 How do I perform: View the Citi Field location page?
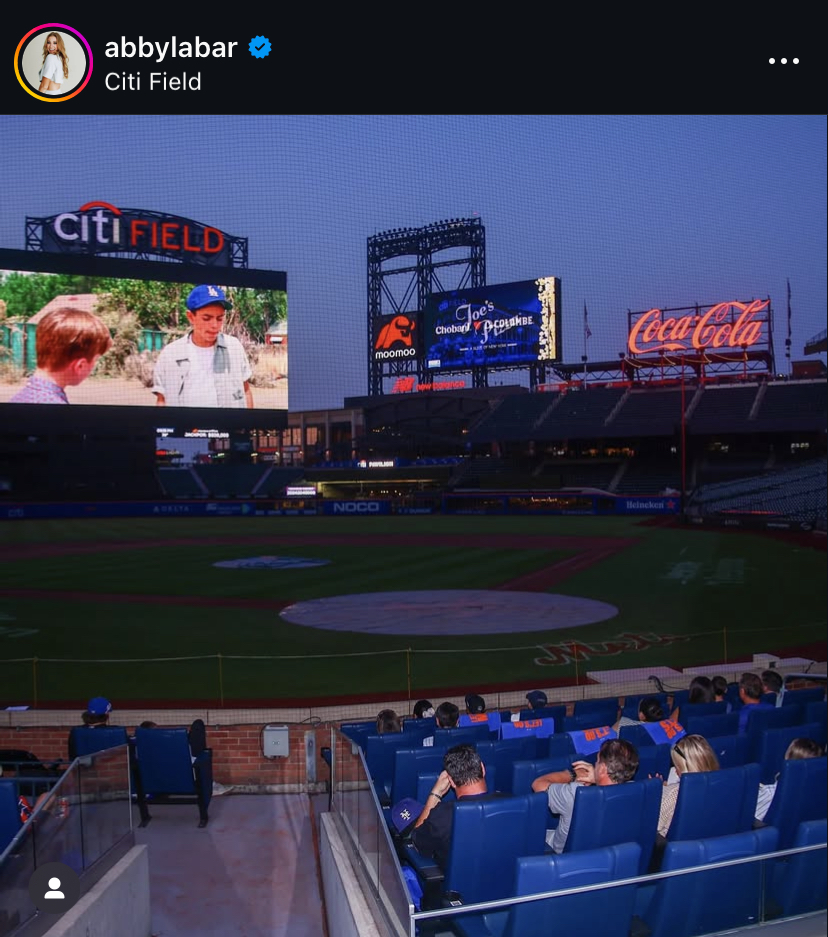(x=153, y=81)
